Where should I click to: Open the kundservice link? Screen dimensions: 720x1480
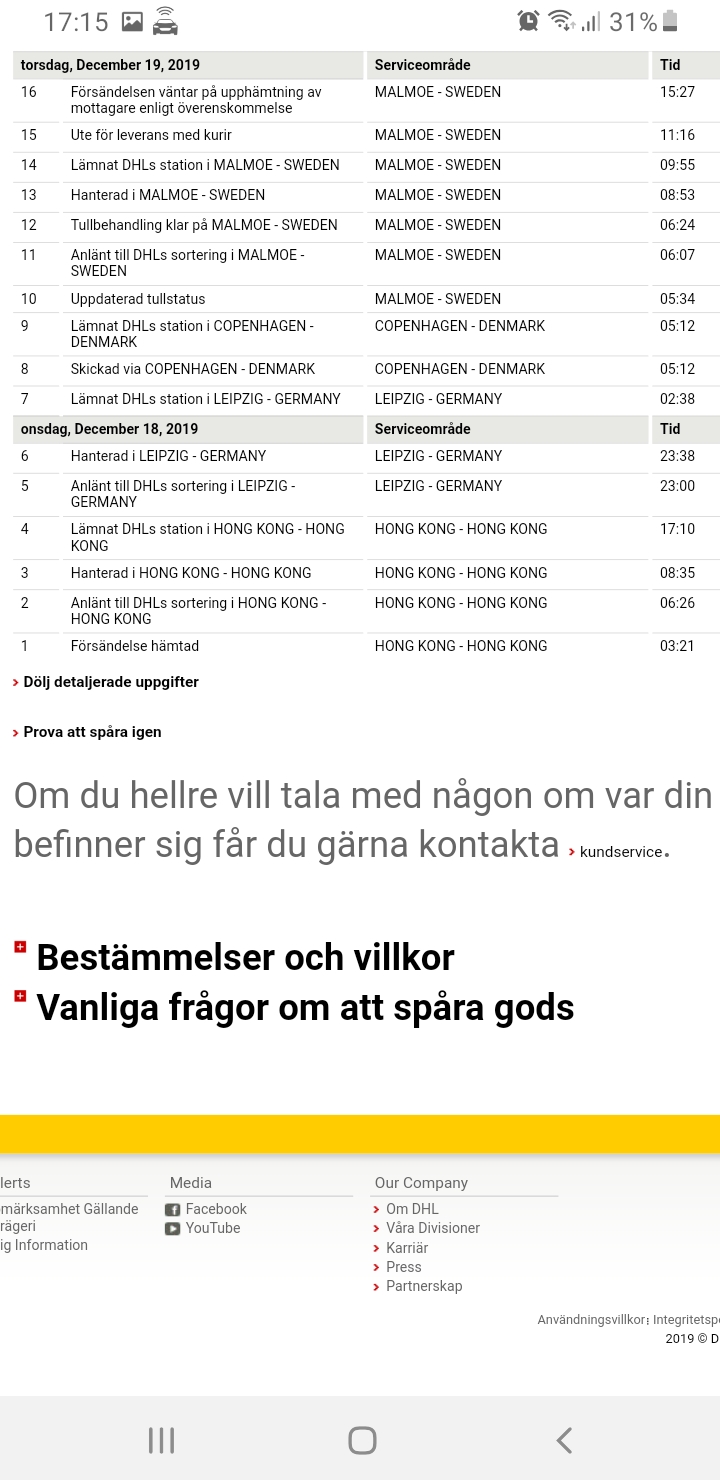pos(620,852)
